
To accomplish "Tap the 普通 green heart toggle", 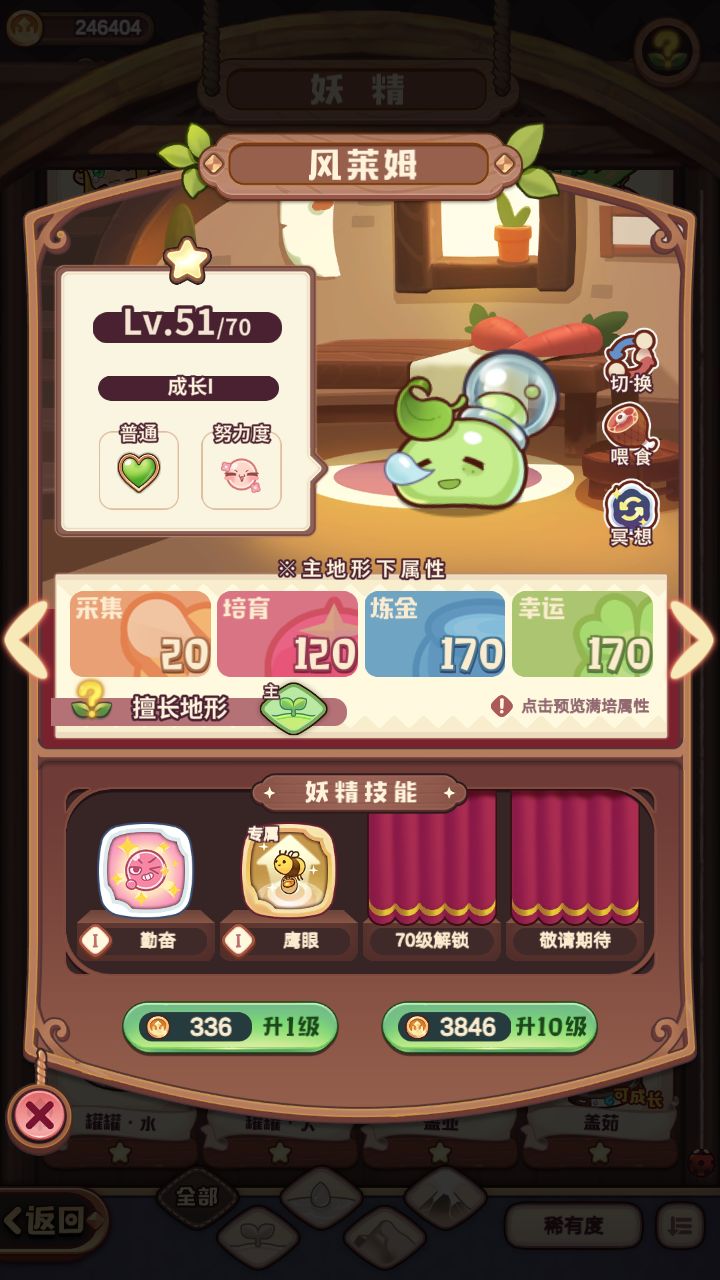I will click(x=138, y=472).
